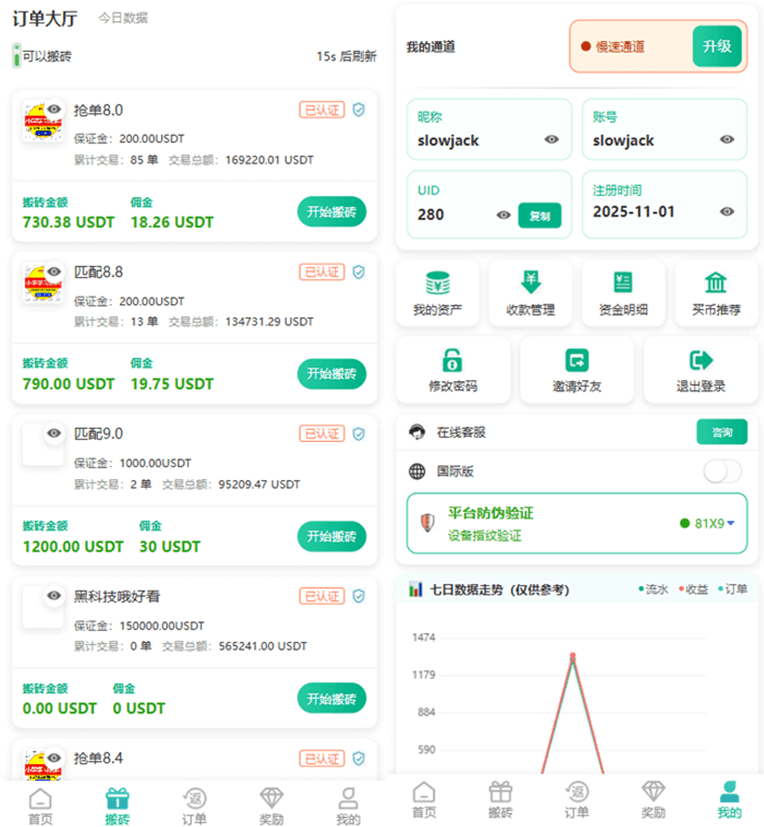764x827 pixels.
Task: Select 退出登录 to log out
Action: [x=700, y=370]
